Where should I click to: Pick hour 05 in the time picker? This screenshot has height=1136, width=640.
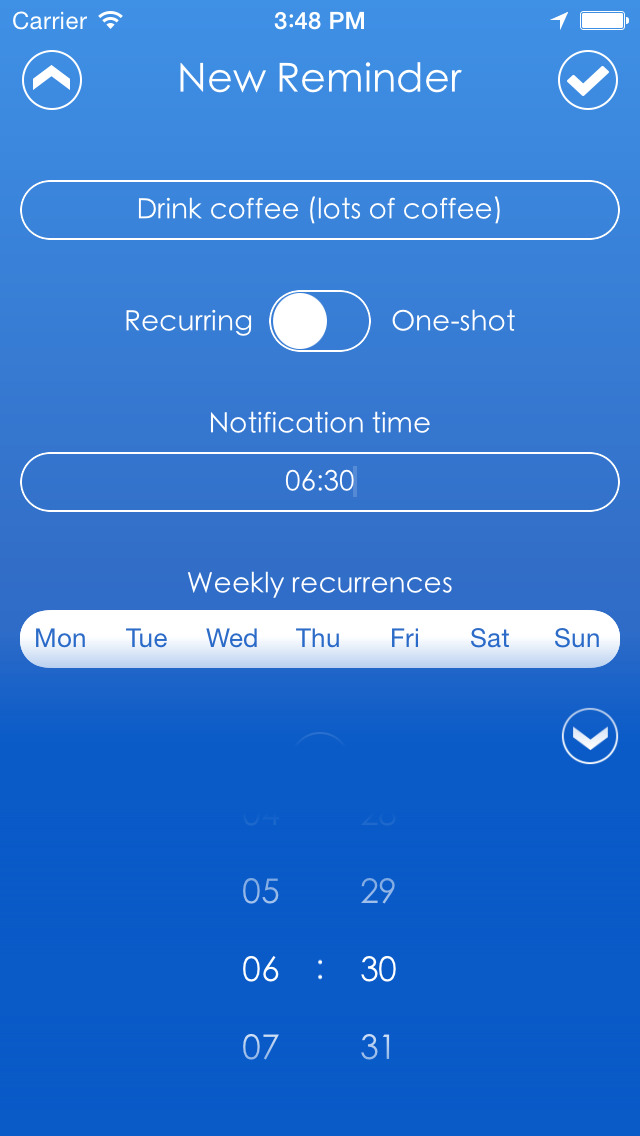click(x=260, y=892)
